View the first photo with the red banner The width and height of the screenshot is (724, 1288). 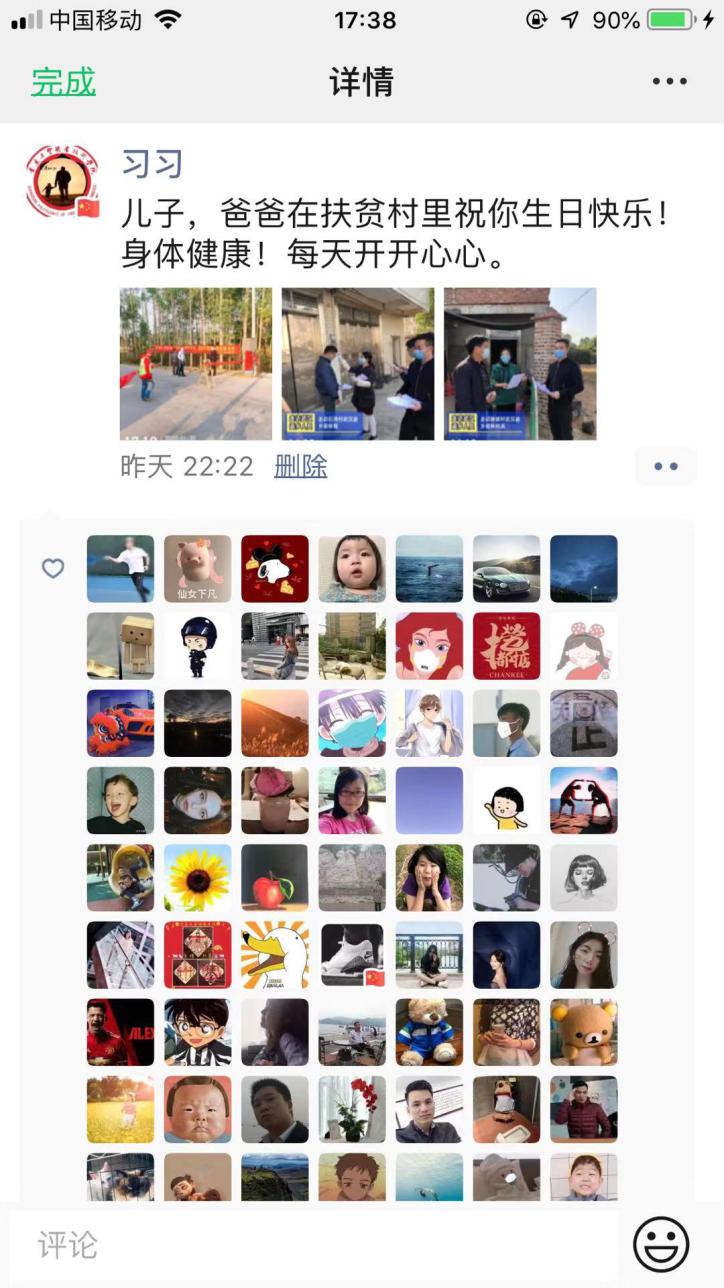point(196,364)
